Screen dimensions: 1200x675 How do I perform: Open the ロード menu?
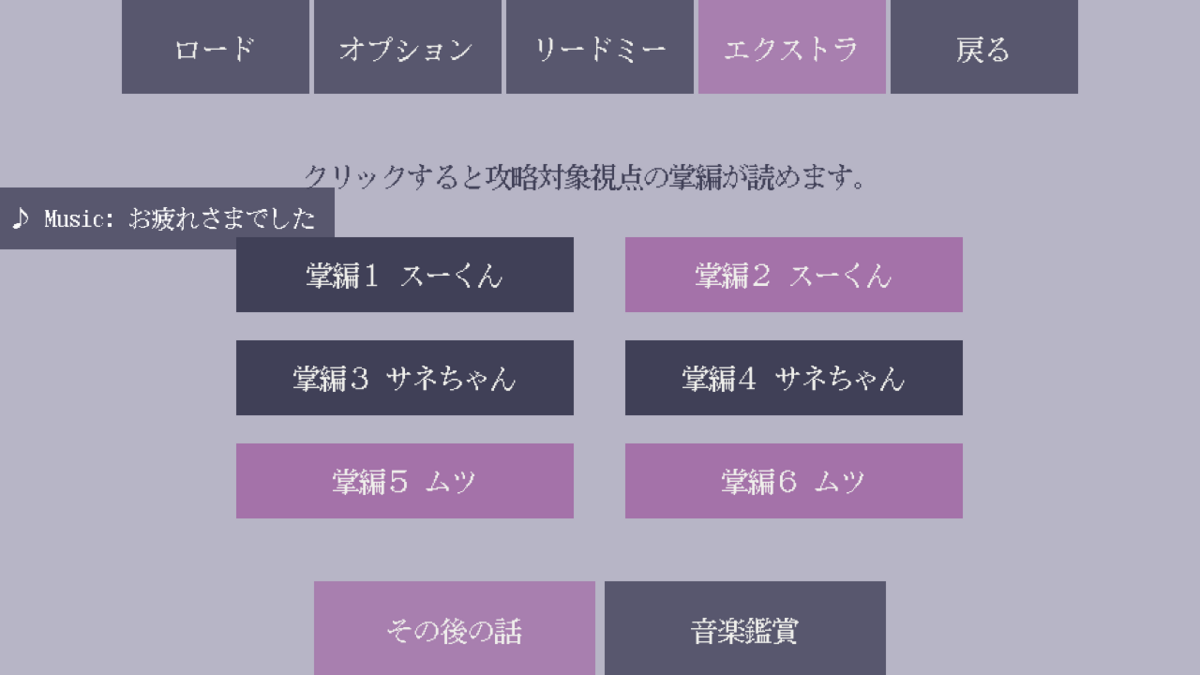[215, 47]
